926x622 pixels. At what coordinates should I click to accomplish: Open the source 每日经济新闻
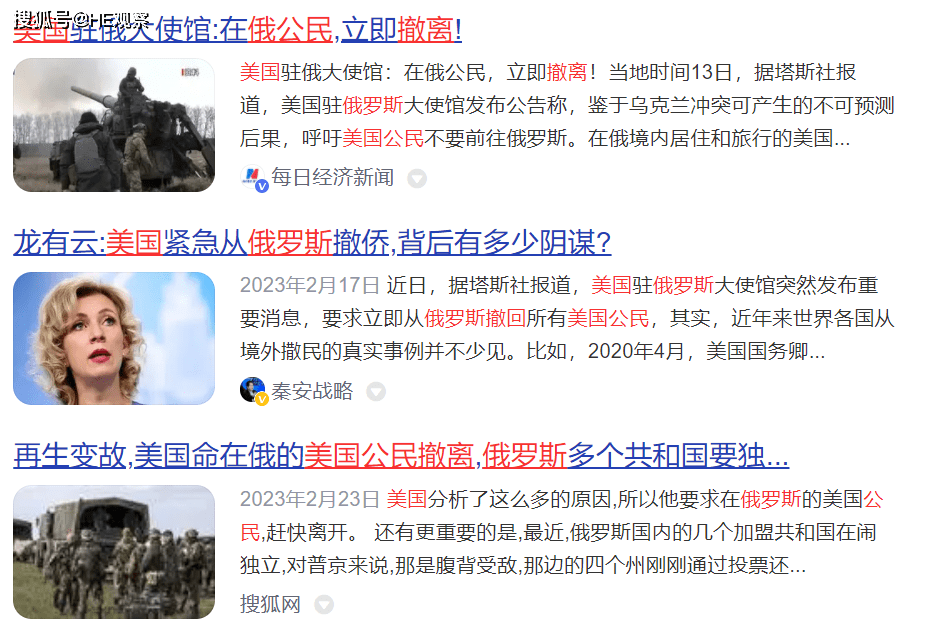(x=332, y=178)
